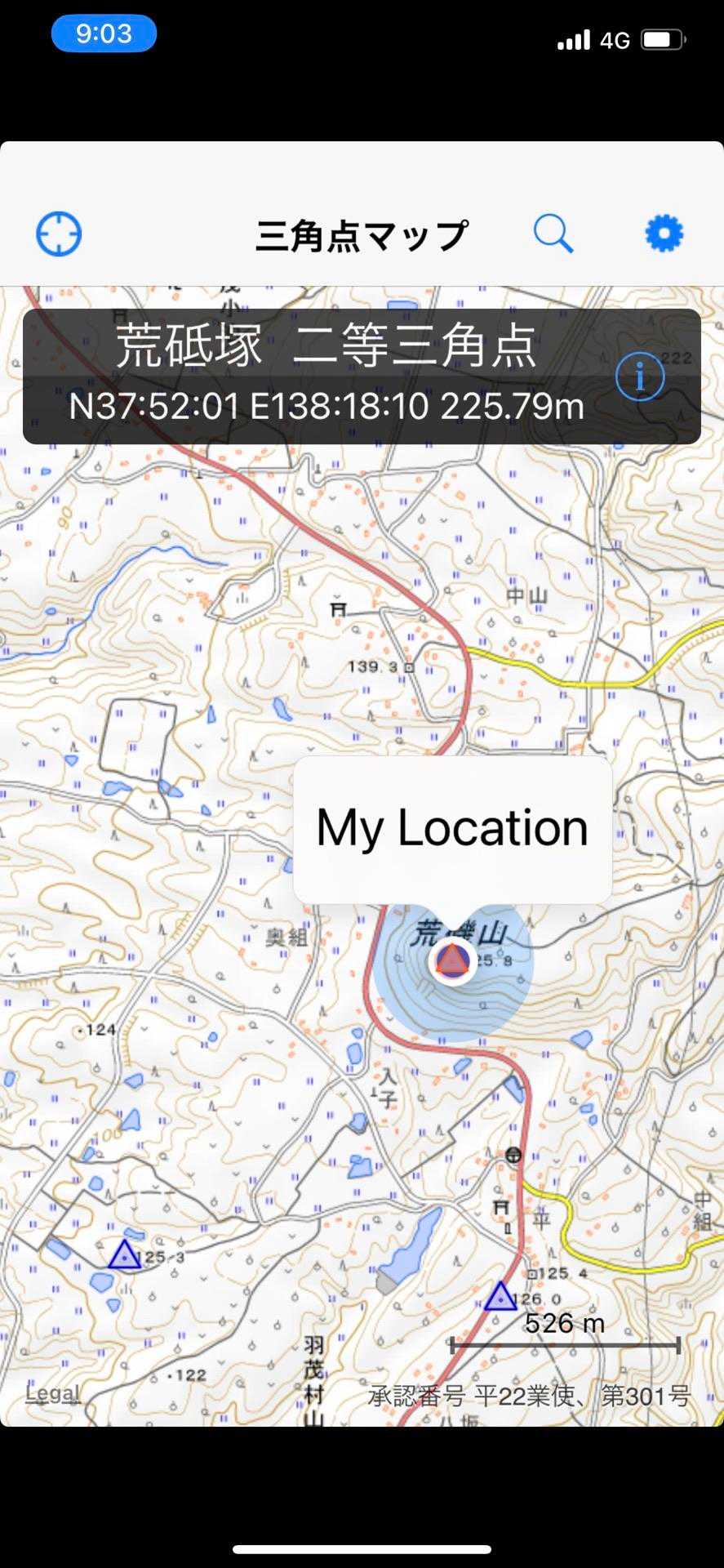Screen dimensions: 724x1568
Task: Center map on current location
Action: click(59, 234)
